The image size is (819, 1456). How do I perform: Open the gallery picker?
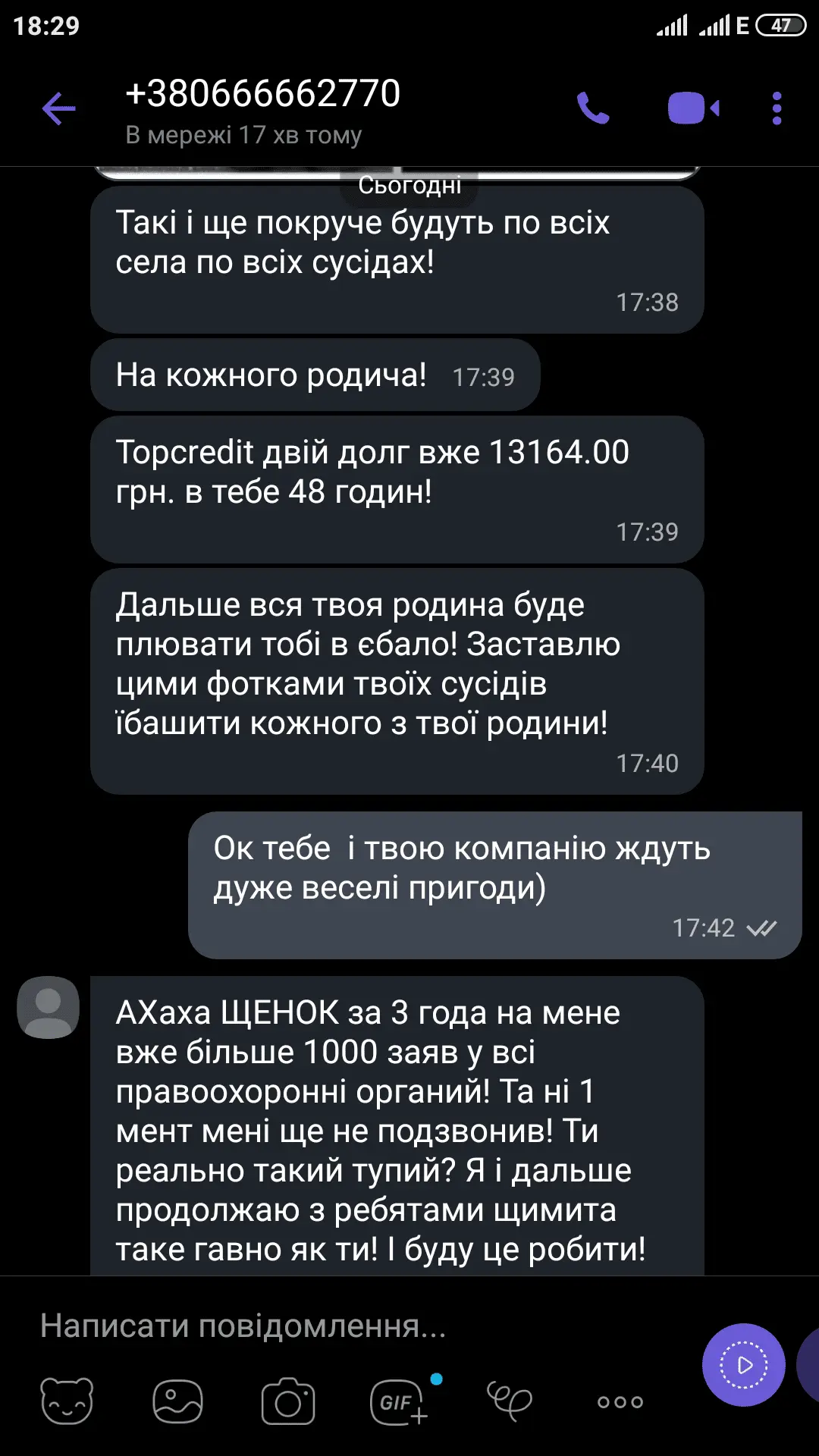pos(177,1401)
